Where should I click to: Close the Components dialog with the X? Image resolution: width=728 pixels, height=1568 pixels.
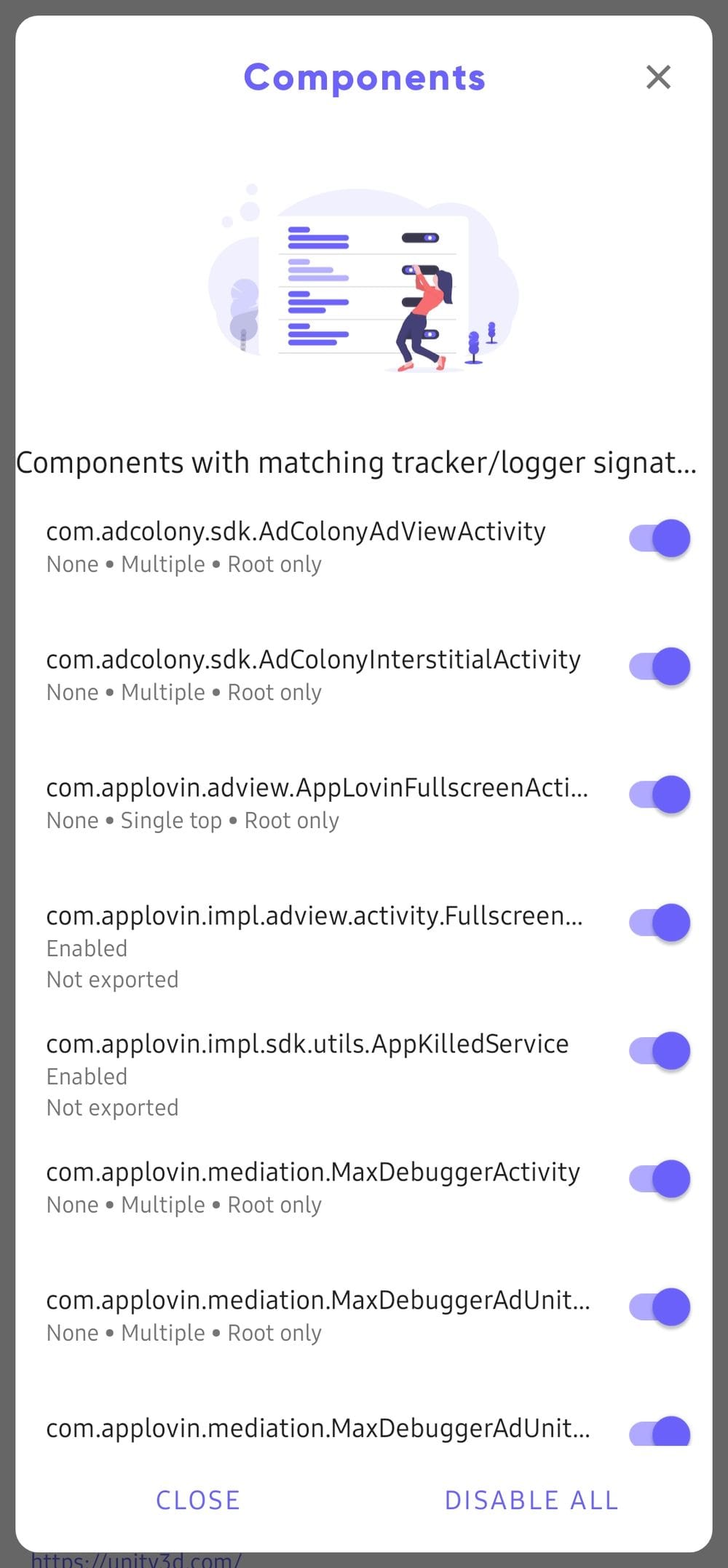coord(658,76)
